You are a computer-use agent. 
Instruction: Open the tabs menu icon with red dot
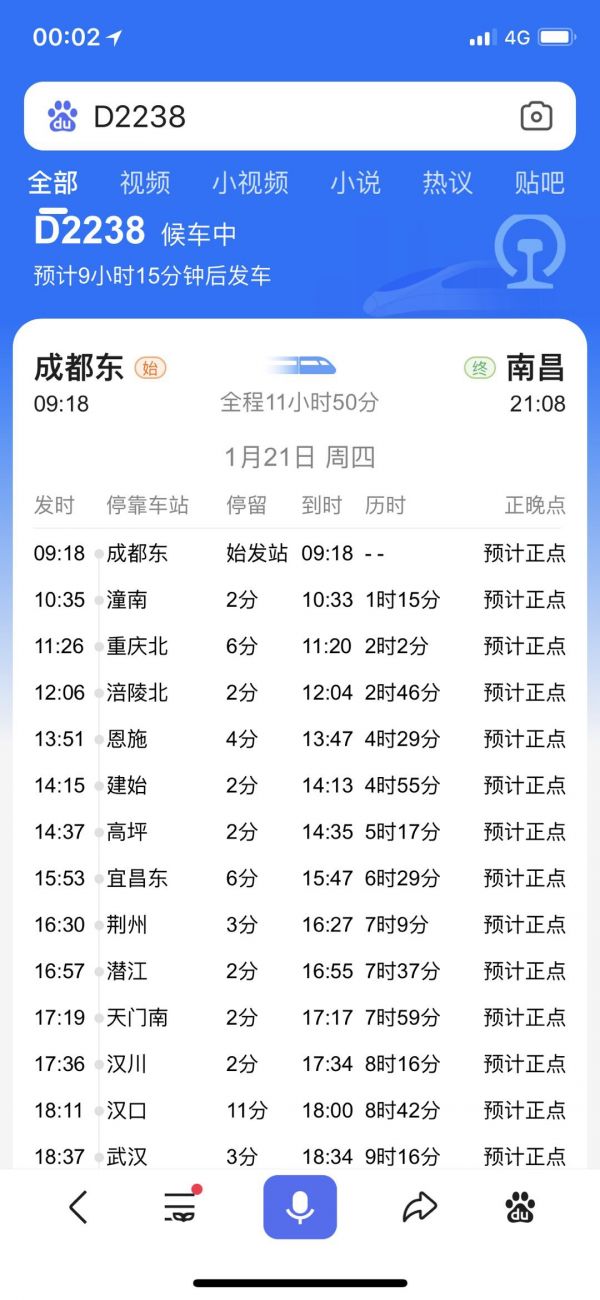point(181,1207)
